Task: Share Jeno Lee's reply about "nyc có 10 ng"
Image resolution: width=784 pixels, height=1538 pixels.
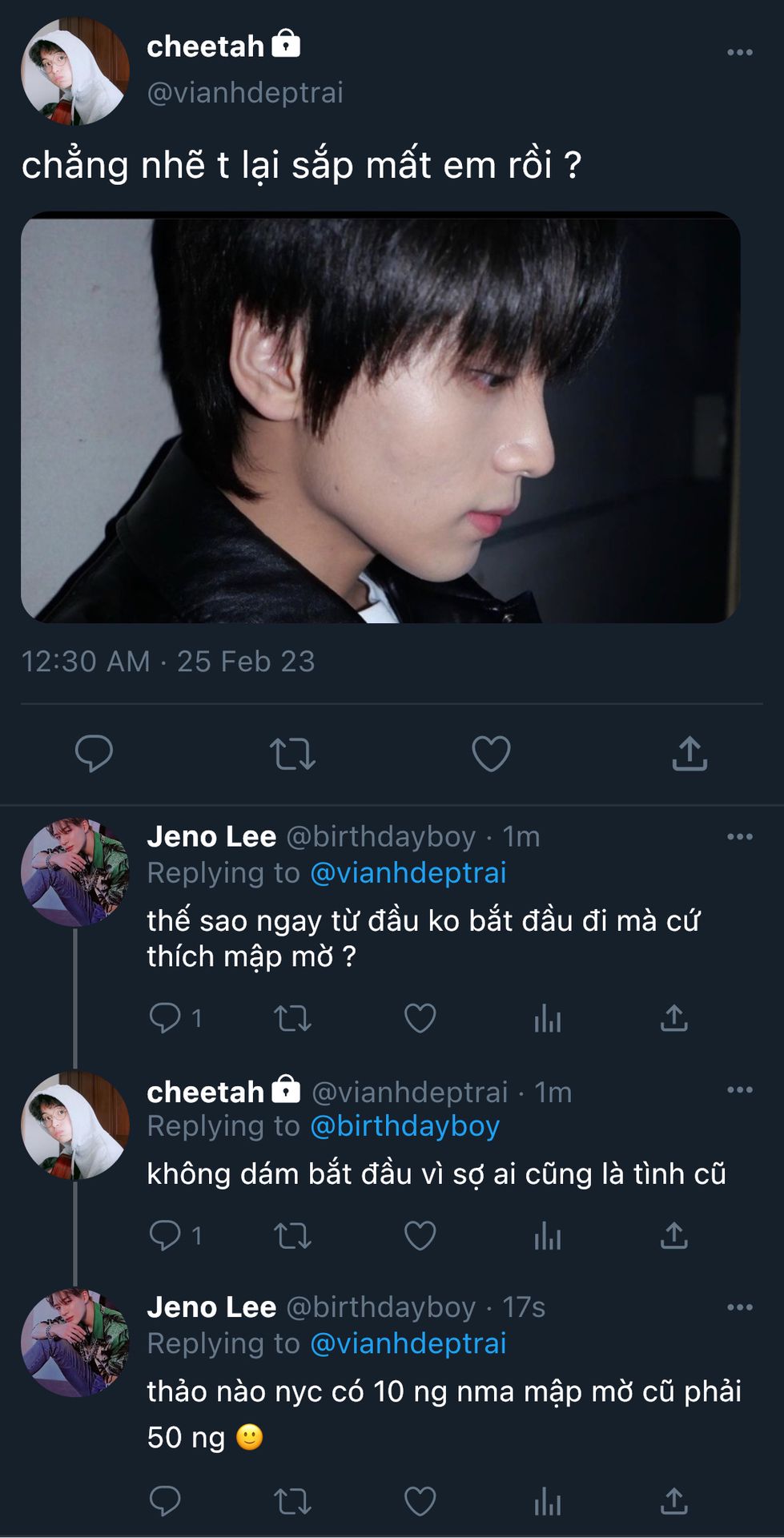Action: [674, 1501]
